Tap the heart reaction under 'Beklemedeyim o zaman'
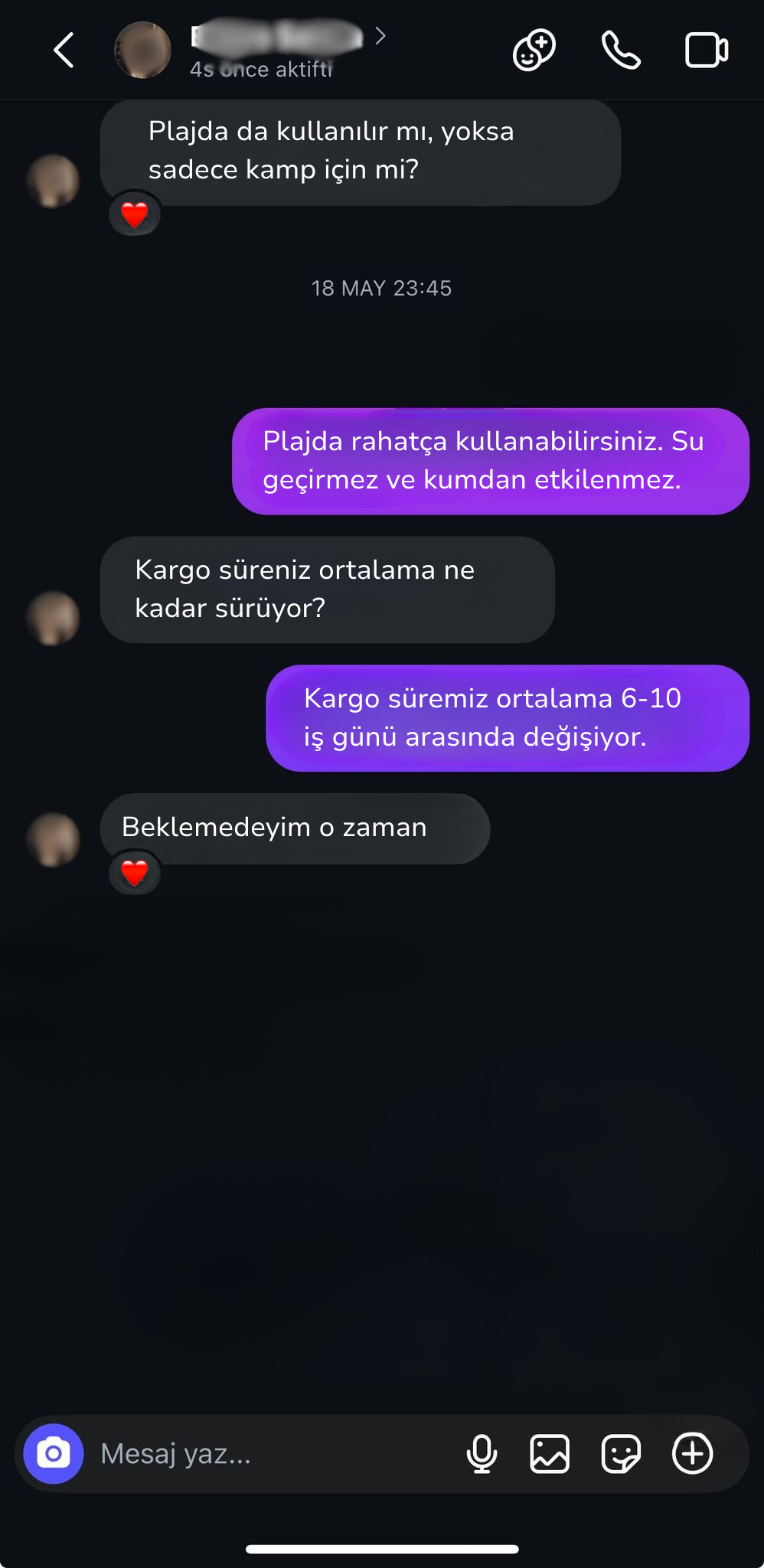This screenshot has width=764, height=1568. 135,873
